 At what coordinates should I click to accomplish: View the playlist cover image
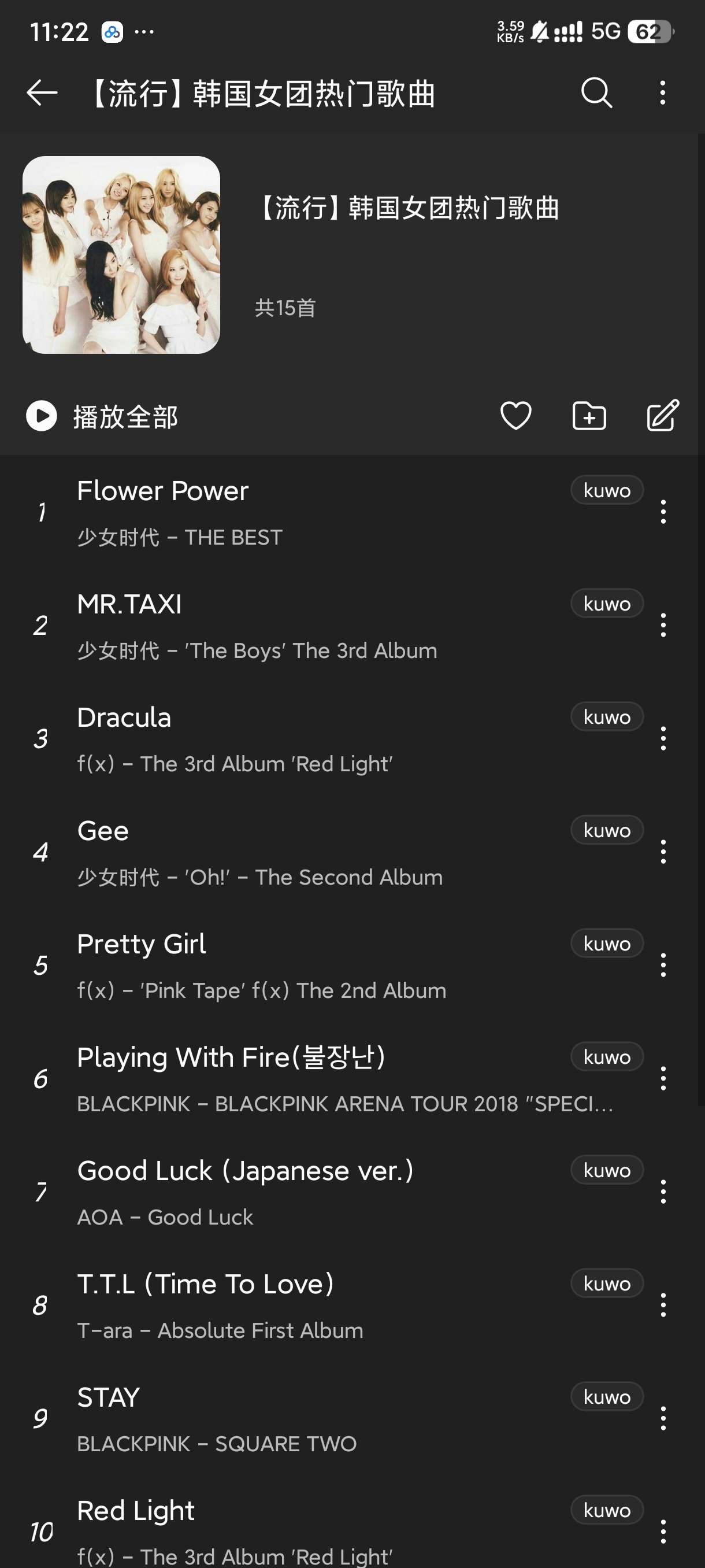pyautogui.click(x=121, y=254)
